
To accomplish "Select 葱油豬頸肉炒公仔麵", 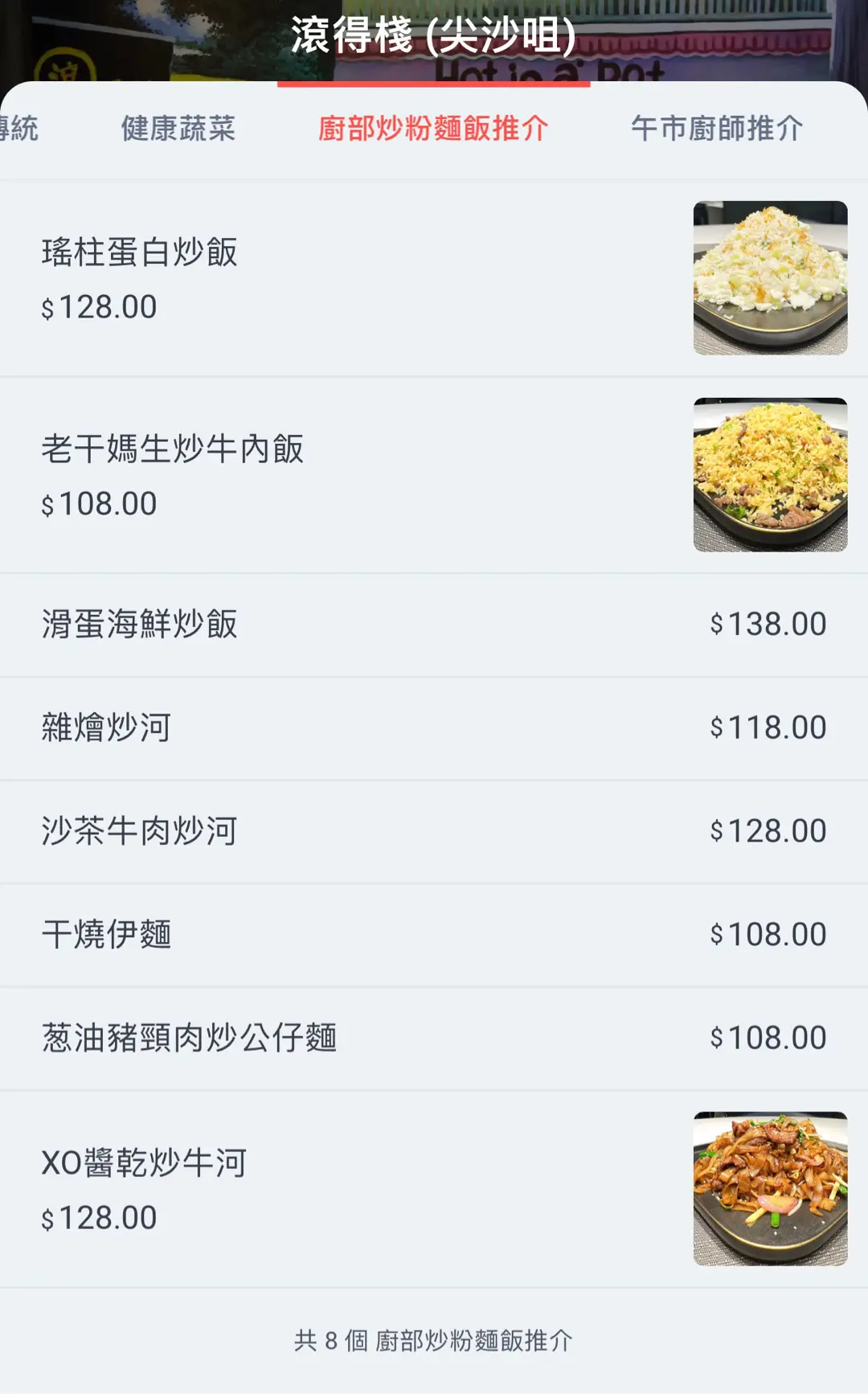I will coord(434,1039).
